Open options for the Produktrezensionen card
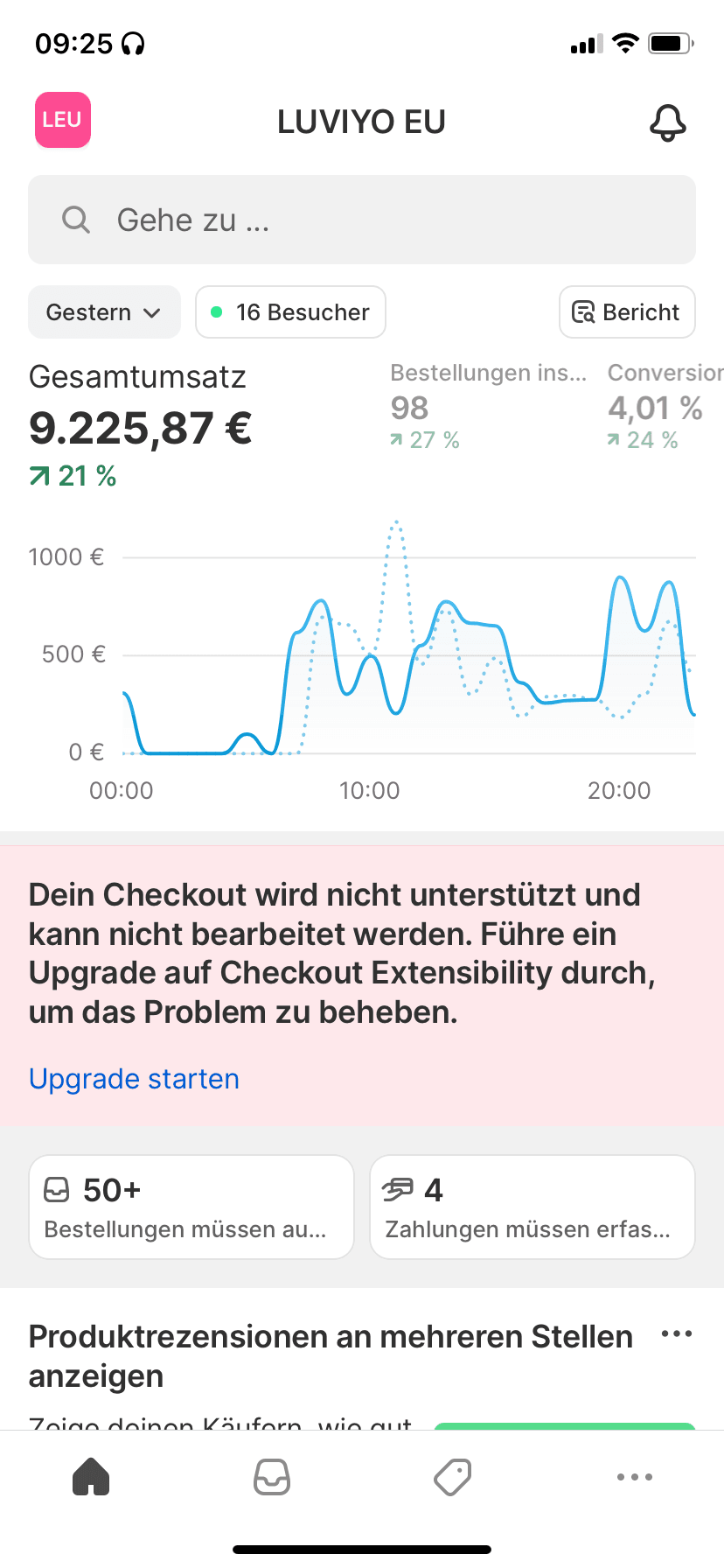Image resolution: width=724 pixels, height=1568 pixels. pyautogui.click(x=677, y=1334)
